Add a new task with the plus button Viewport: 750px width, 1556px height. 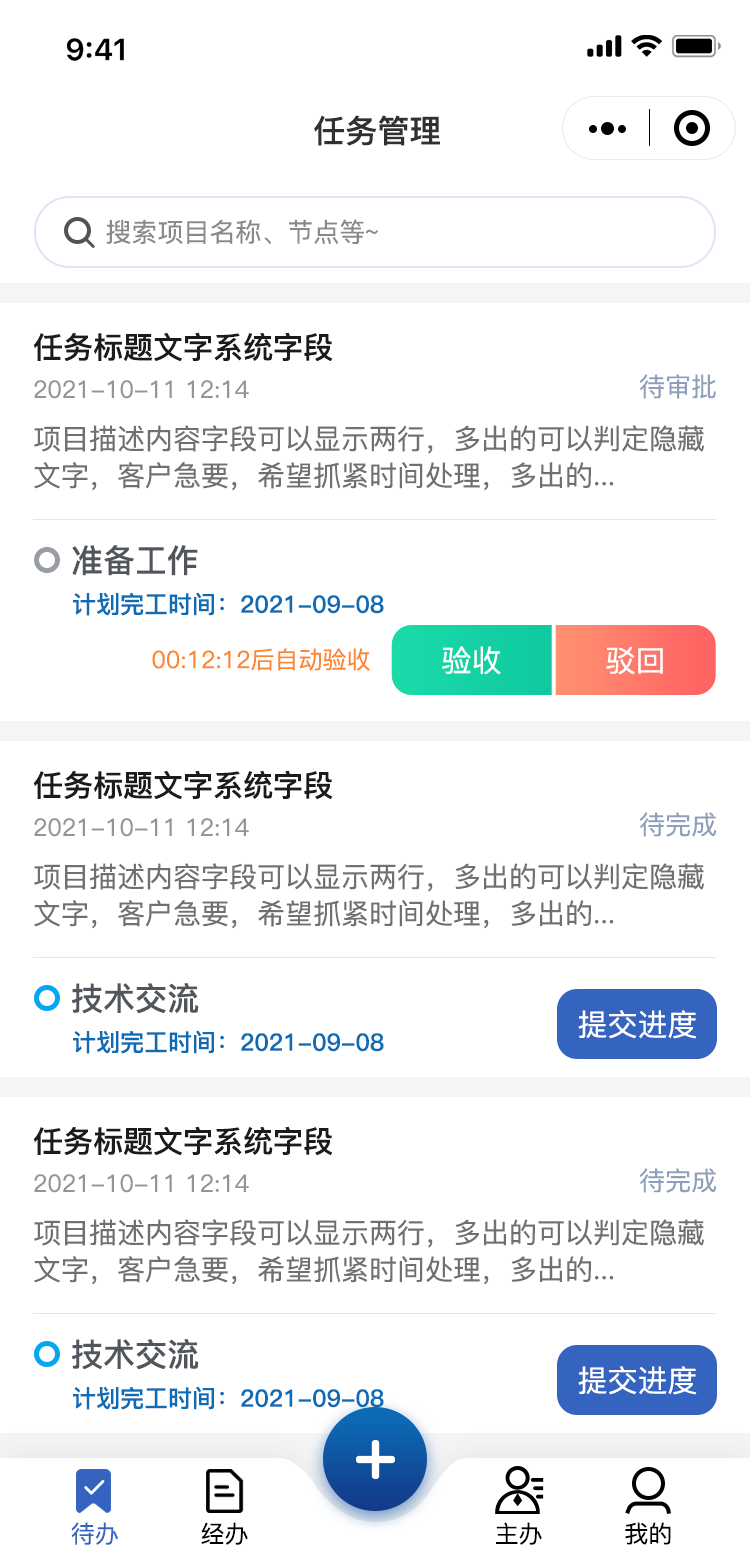(x=375, y=1460)
